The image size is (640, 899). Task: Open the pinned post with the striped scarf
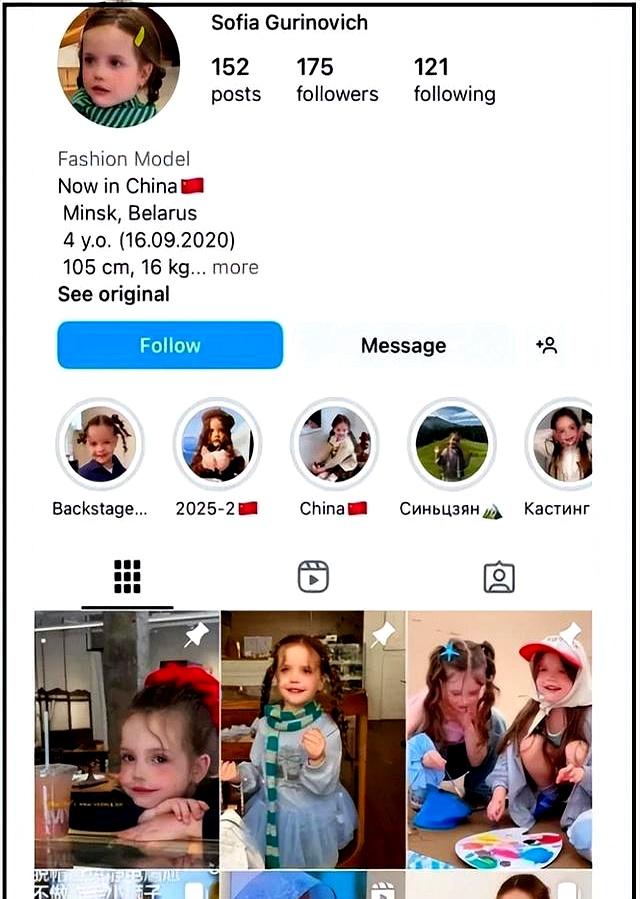point(313,738)
